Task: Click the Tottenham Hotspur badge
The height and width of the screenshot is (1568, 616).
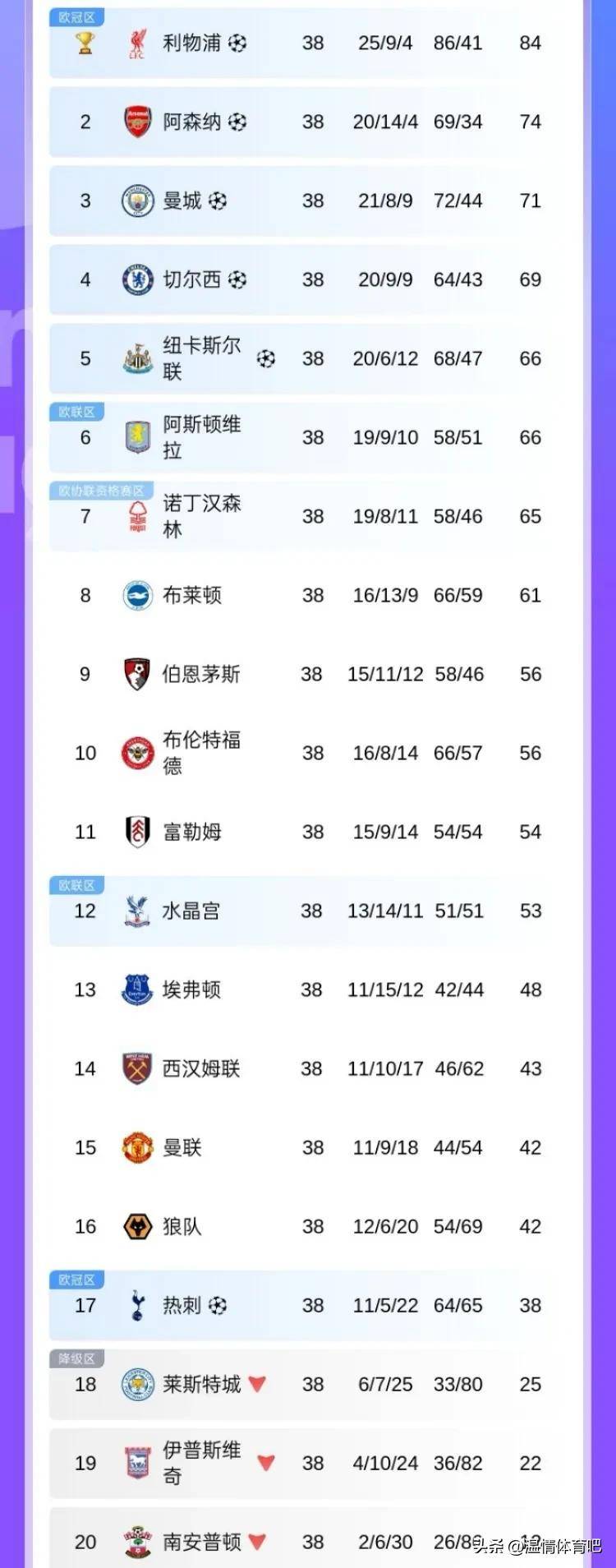Action: [138, 1305]
